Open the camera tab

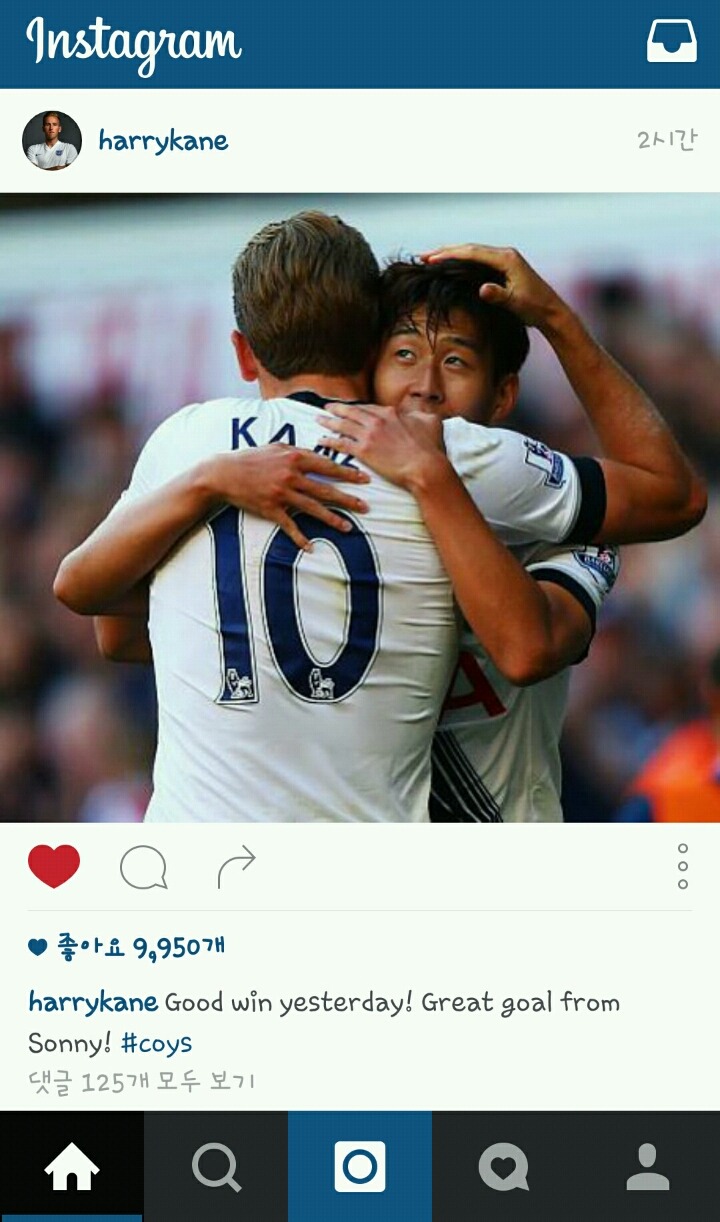[360, 1167]
